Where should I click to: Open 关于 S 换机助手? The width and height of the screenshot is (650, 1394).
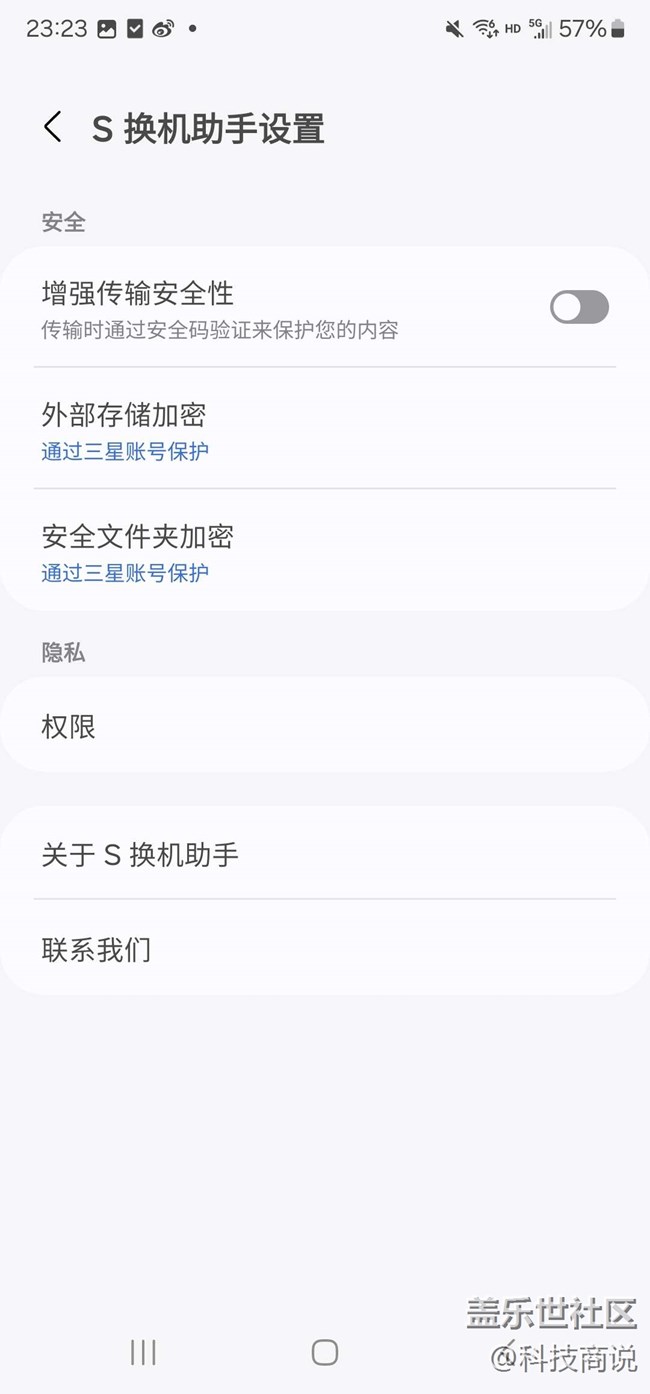[x=325, y=853]
